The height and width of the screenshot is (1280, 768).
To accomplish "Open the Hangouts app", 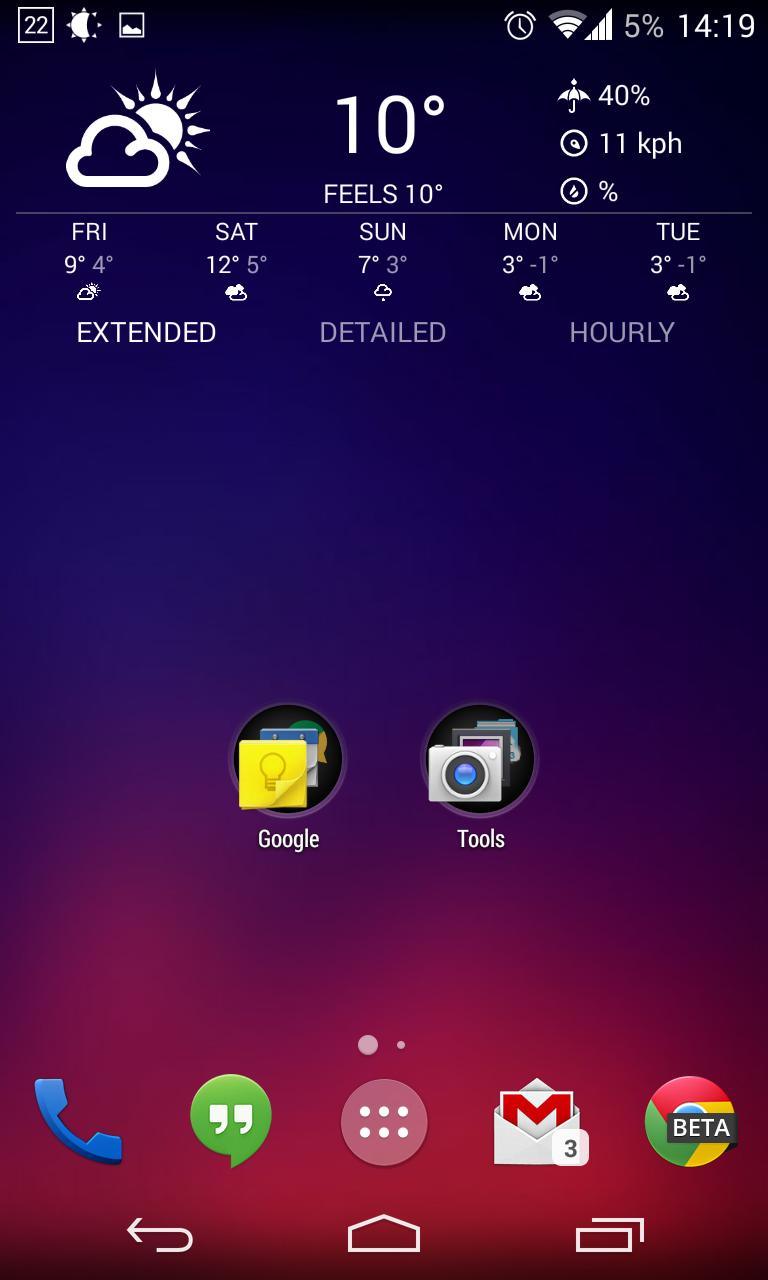I will coord(231,1121).
